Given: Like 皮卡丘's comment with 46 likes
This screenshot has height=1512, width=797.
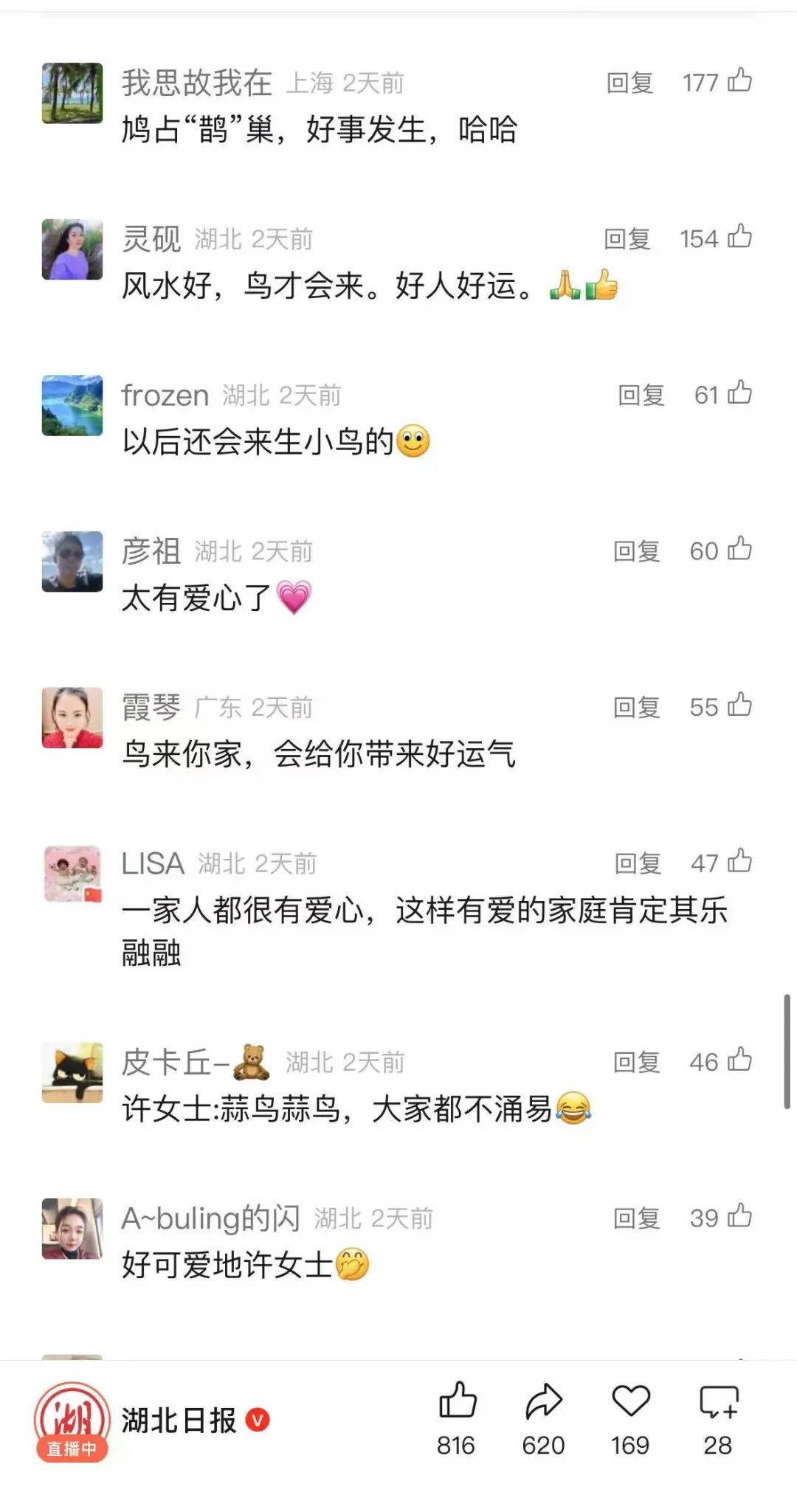Looking at the screenshot, I should (x=739, y=1060).
